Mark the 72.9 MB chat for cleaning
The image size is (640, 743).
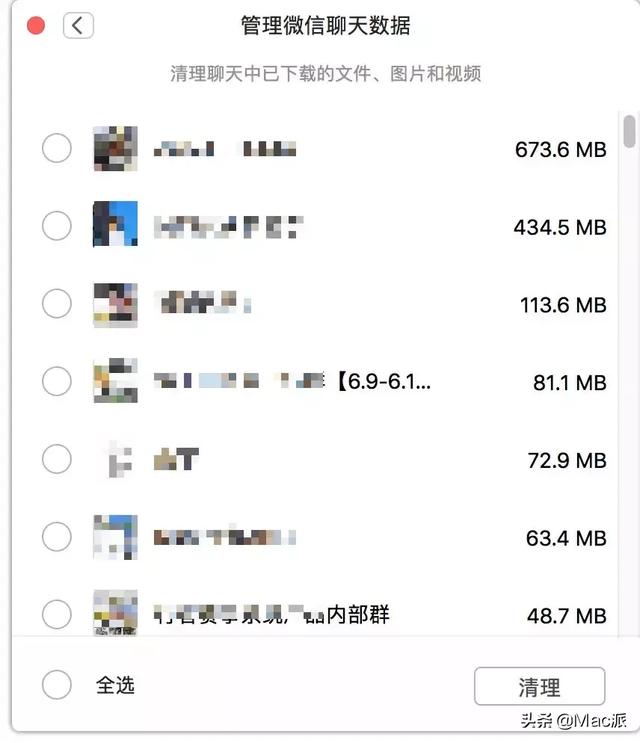click(x=57, y=459)
